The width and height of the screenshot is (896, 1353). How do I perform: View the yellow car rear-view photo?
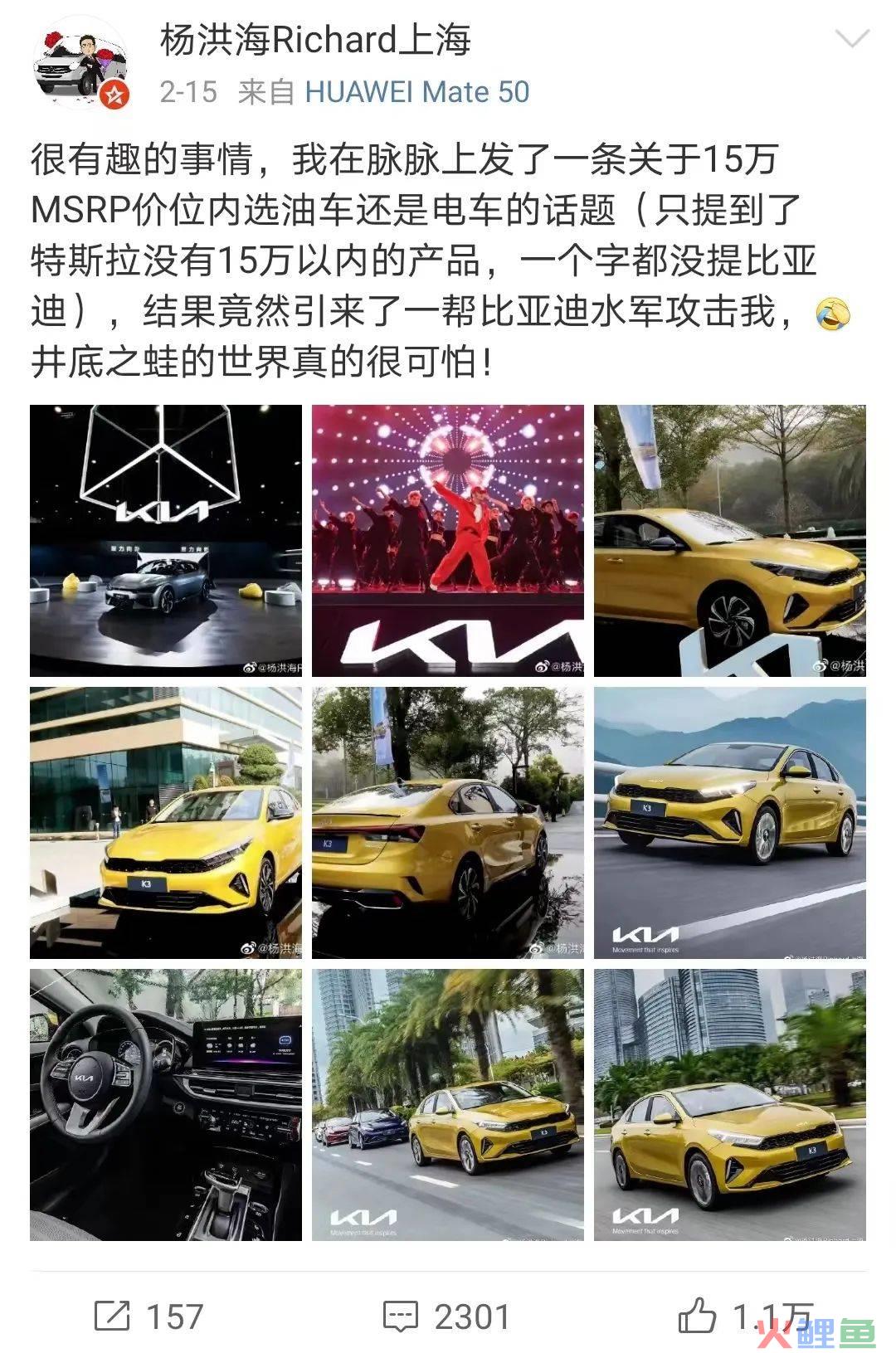click(x=448, y=823)
